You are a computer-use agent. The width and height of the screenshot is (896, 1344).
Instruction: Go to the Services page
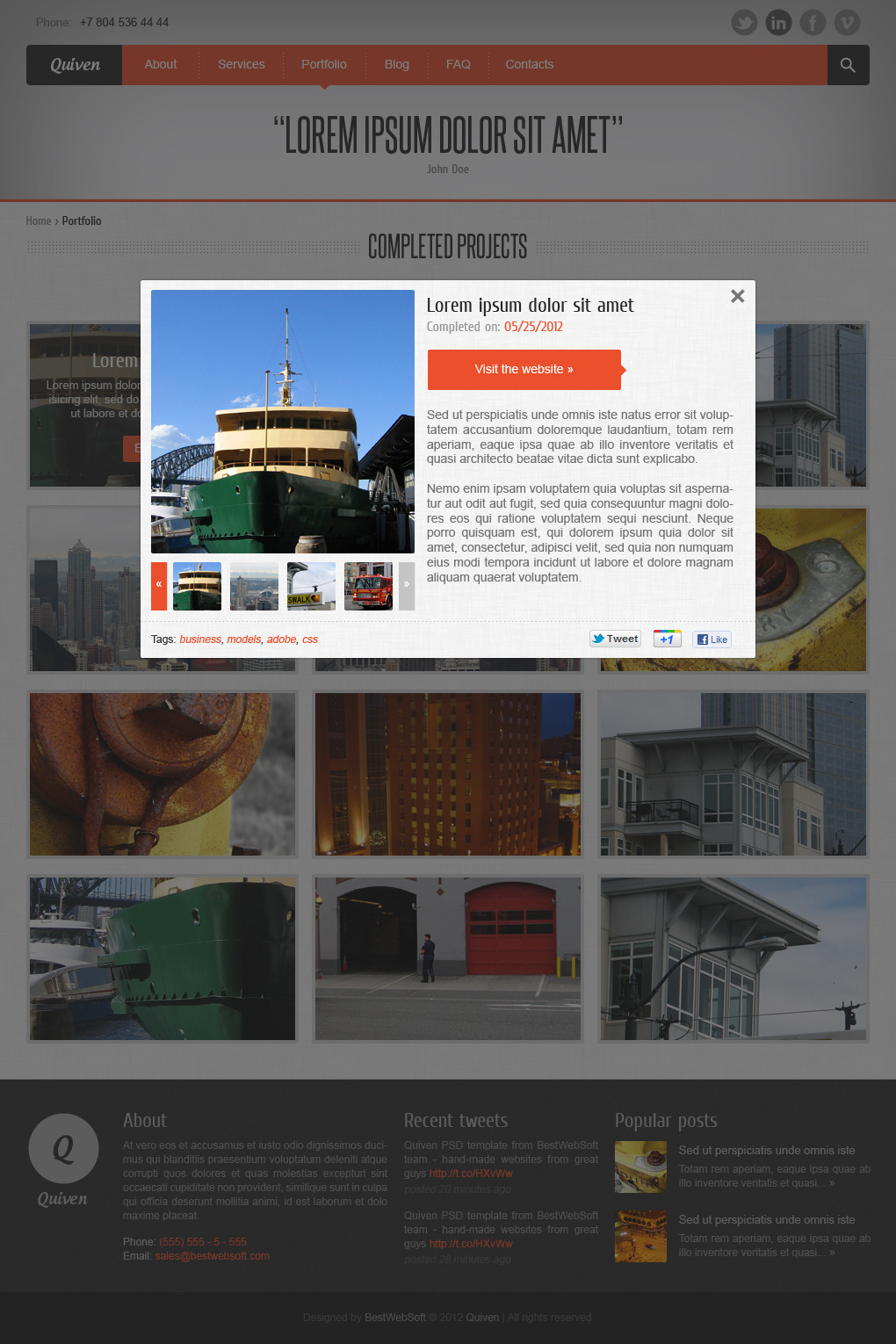tap(241, 65)
